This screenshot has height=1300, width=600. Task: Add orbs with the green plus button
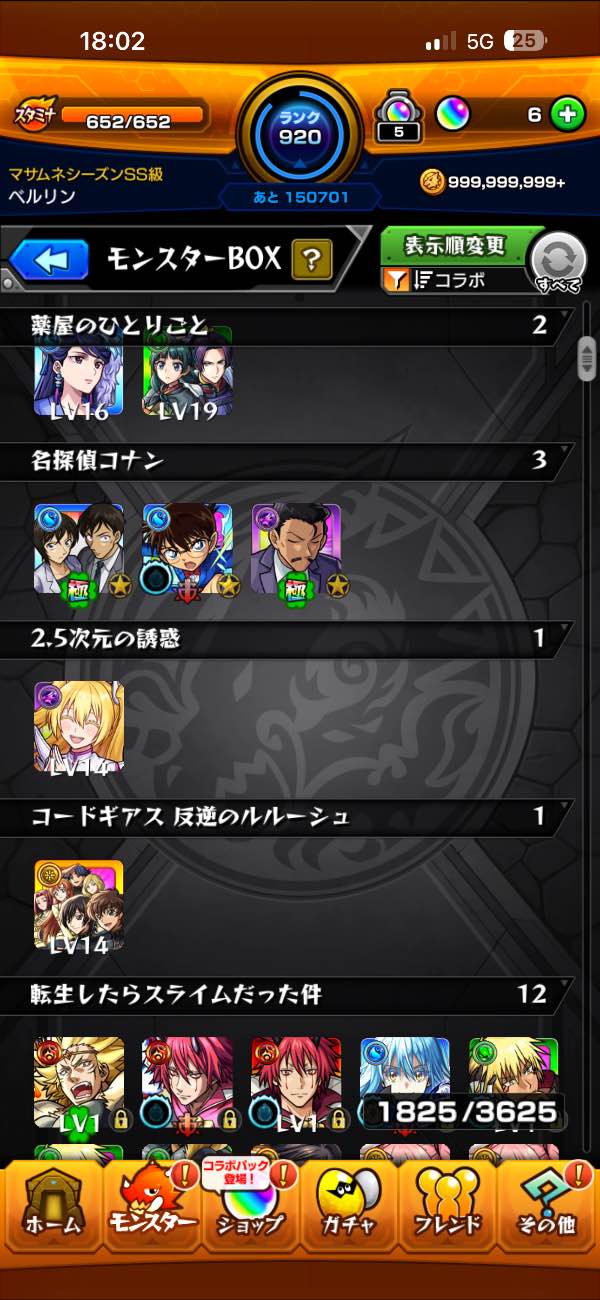[x=567, y=115]
